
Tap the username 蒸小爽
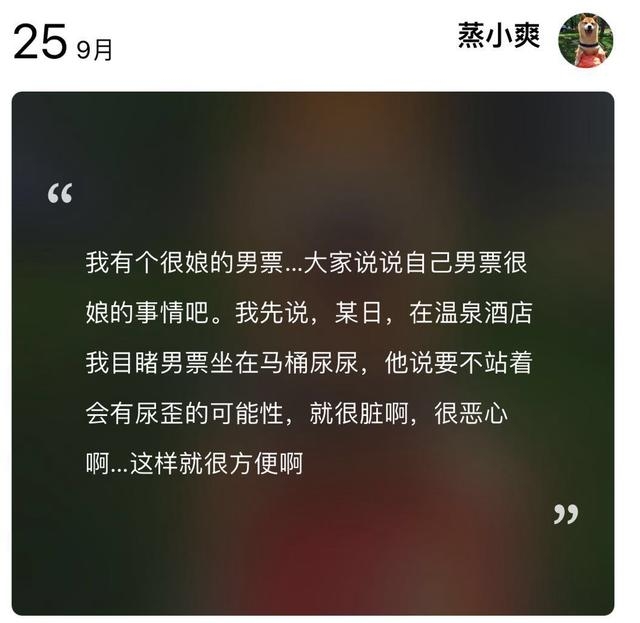(499, 38)
